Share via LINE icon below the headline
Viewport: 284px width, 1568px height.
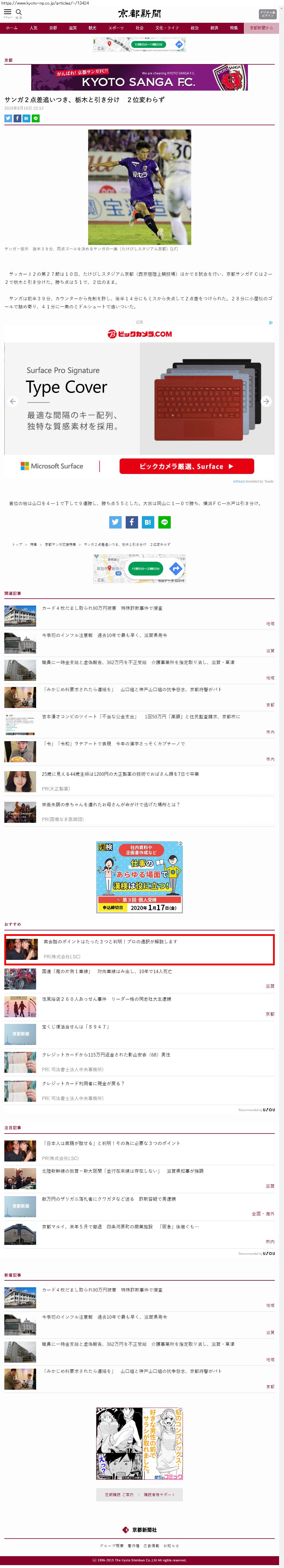click(36, 118)
